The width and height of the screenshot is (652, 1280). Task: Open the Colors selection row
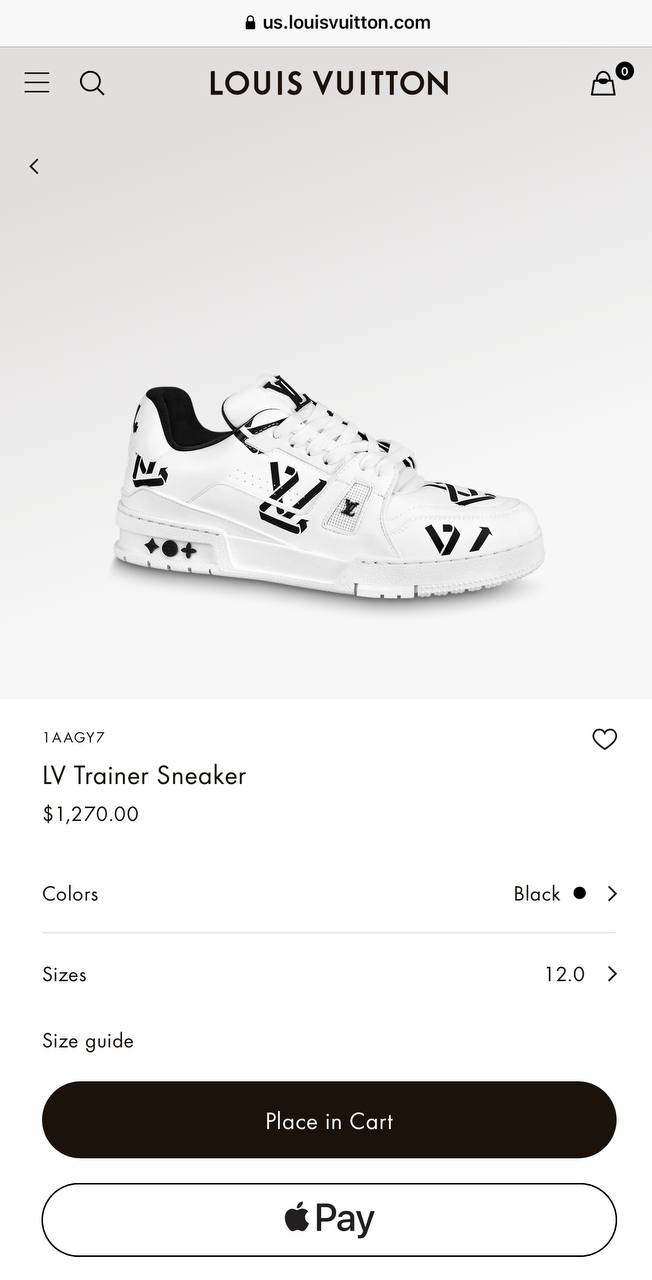329,893
